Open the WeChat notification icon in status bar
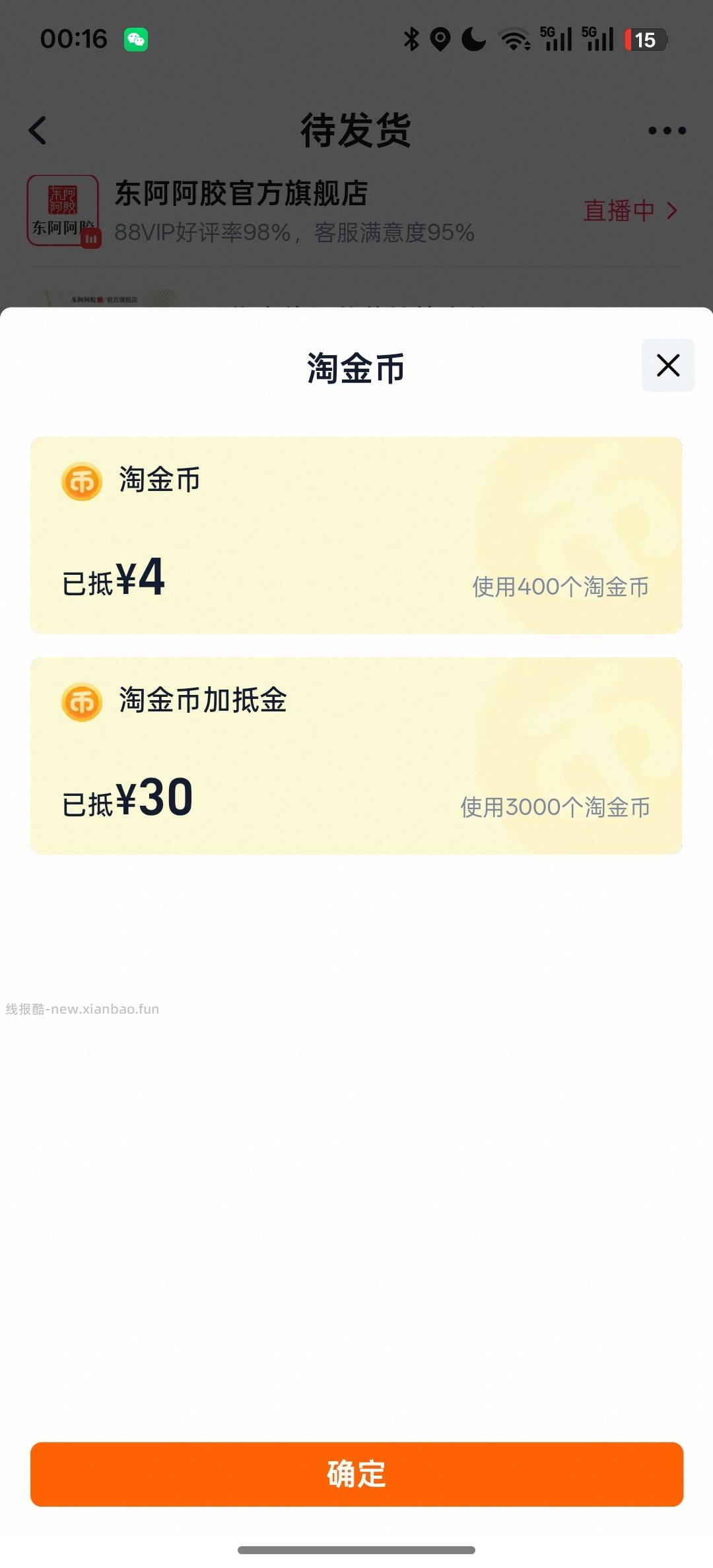713x1568 pixels. 137,39
